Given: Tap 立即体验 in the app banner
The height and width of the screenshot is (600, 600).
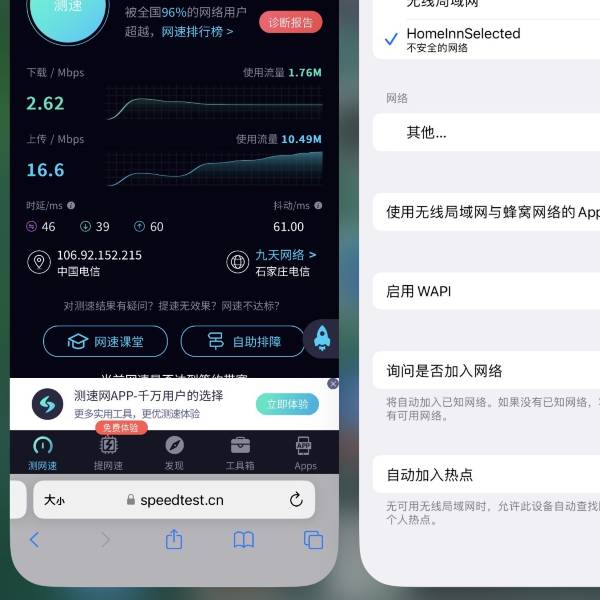Looking at the screenshot, I should coord(287,404).
